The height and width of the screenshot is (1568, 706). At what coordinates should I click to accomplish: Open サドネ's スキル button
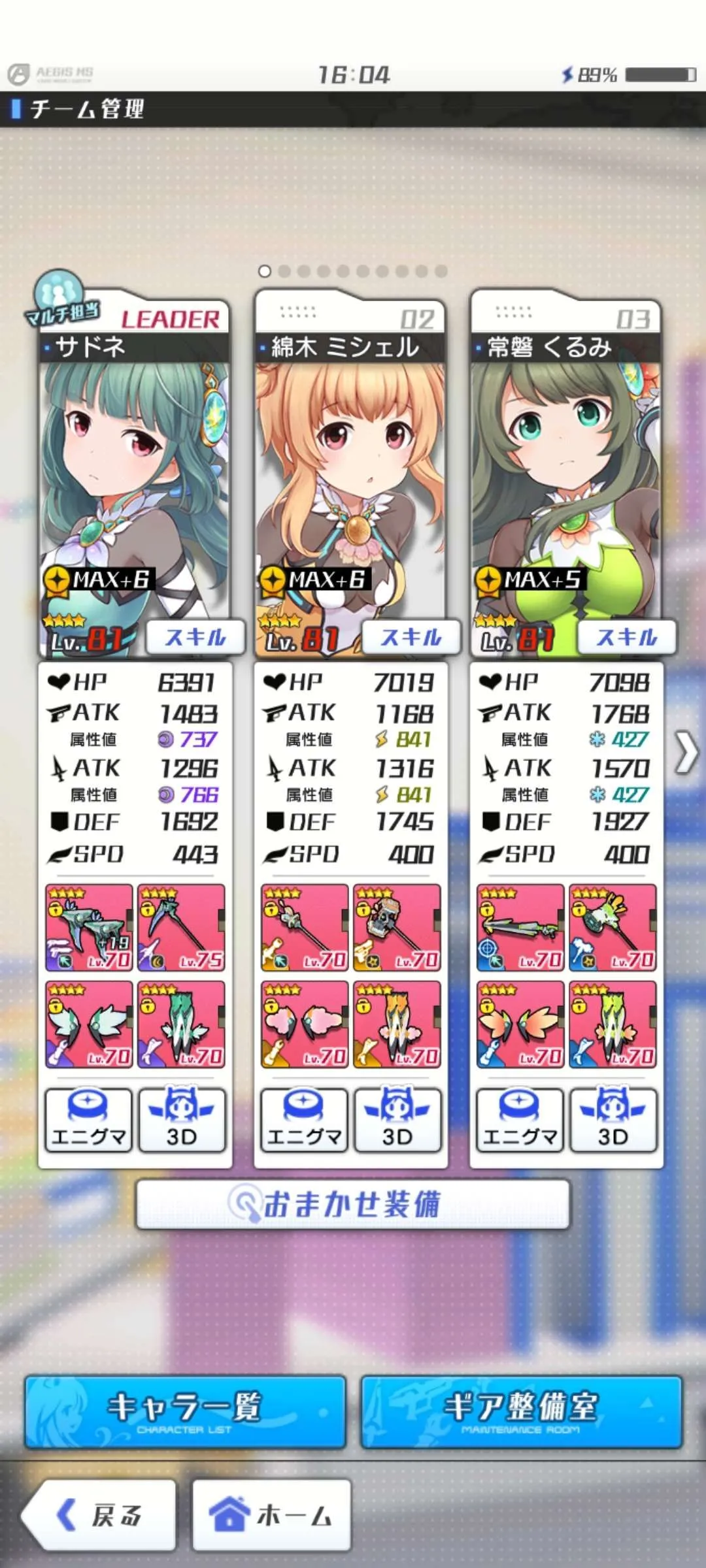195,637
